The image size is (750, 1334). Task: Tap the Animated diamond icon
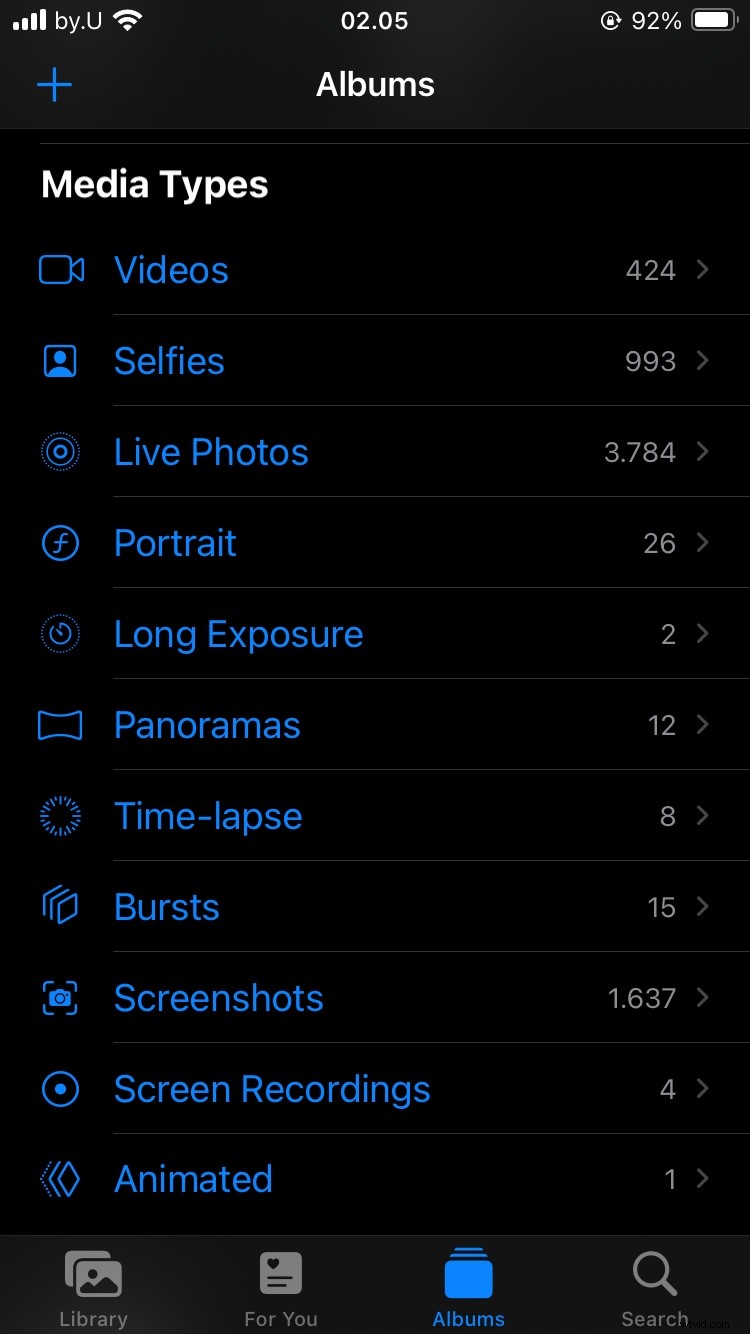tap(60, 1180)
